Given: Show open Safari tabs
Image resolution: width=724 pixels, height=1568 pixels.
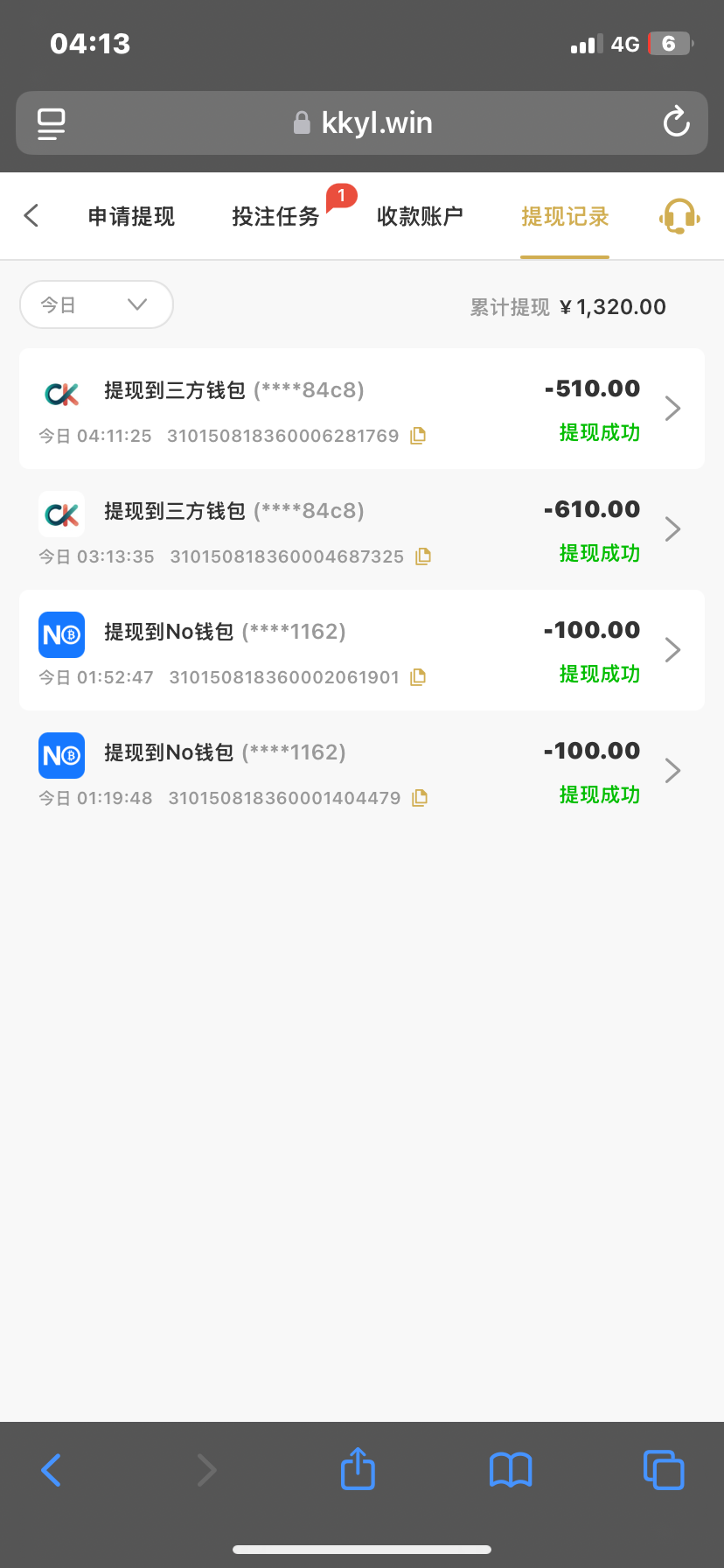Looking at the screenshot, I should click(x=664, y=1469).
